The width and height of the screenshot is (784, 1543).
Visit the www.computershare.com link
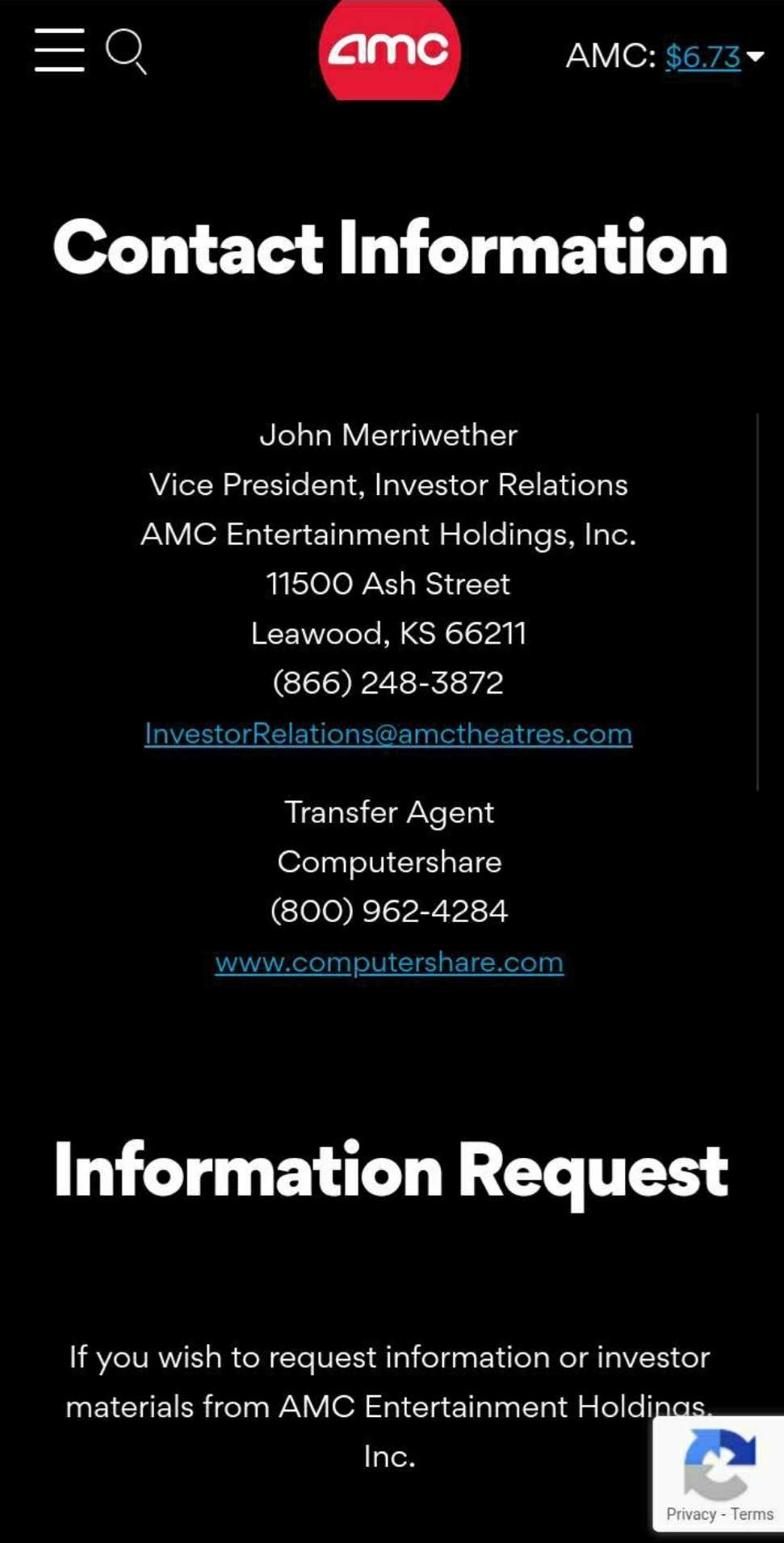tap(388, 962)
